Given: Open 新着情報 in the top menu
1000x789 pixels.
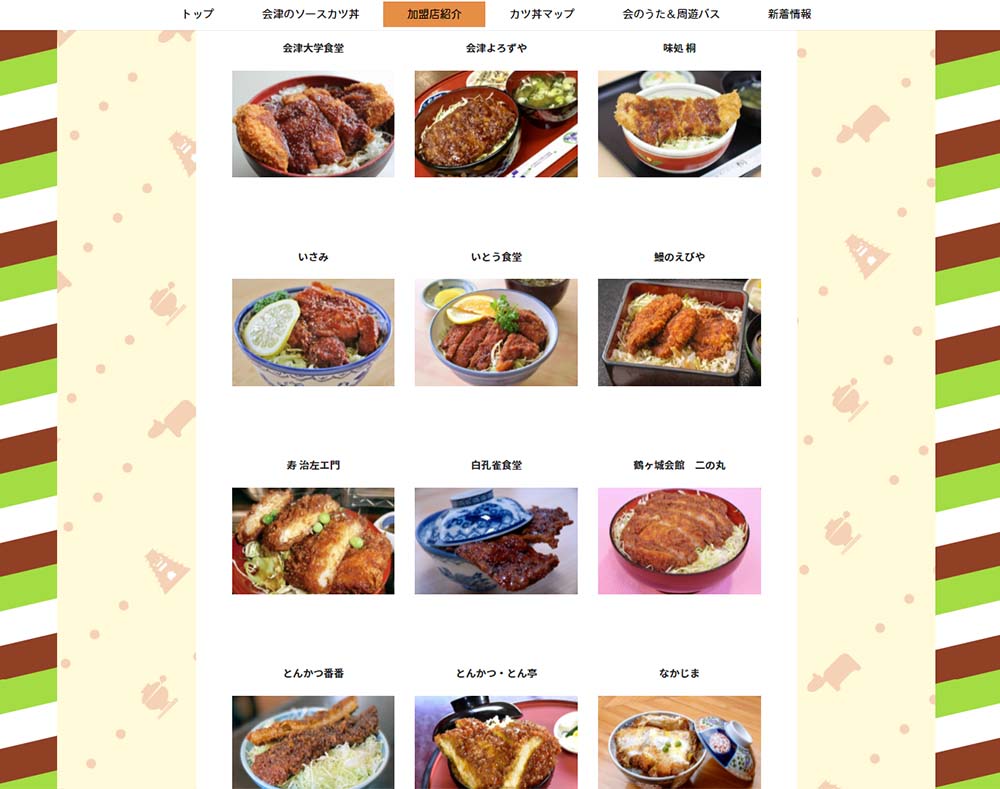Looking at the screenshot, I should [789, 14].
